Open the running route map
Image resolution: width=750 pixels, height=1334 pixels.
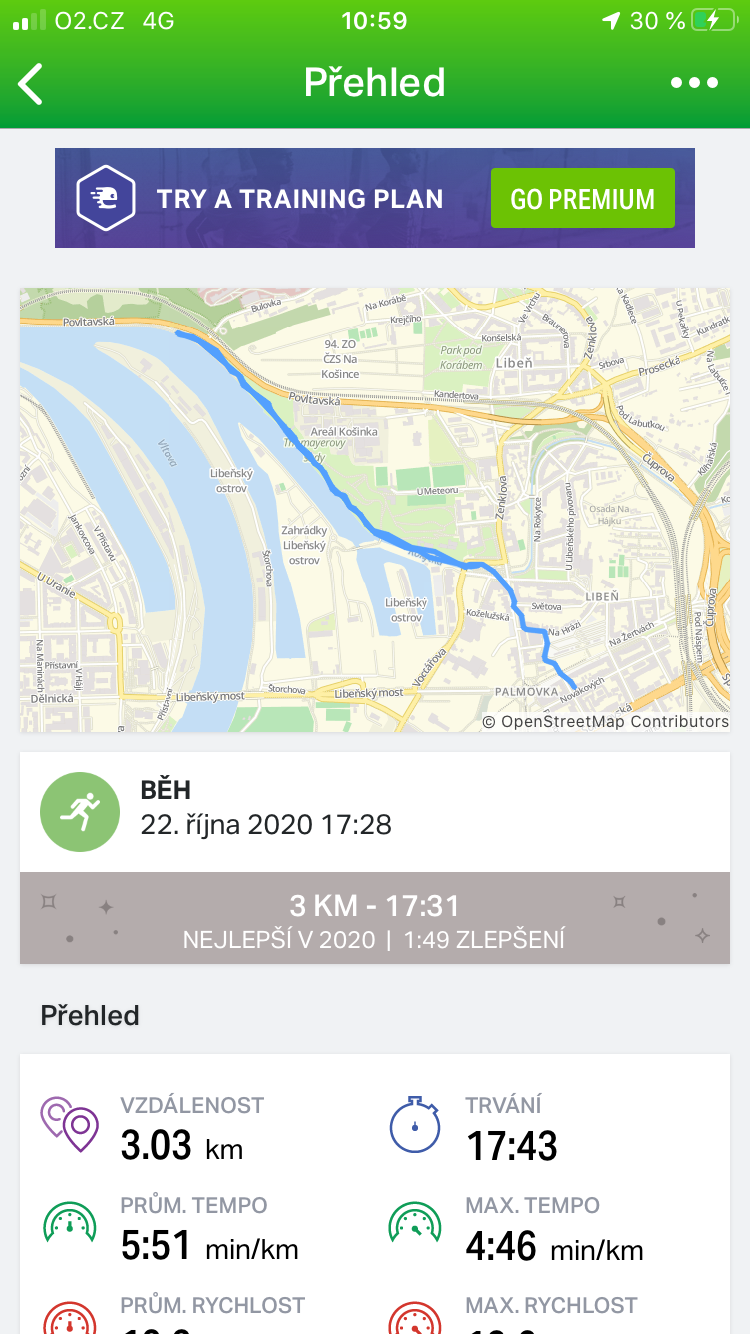click(x=375, y=510)
